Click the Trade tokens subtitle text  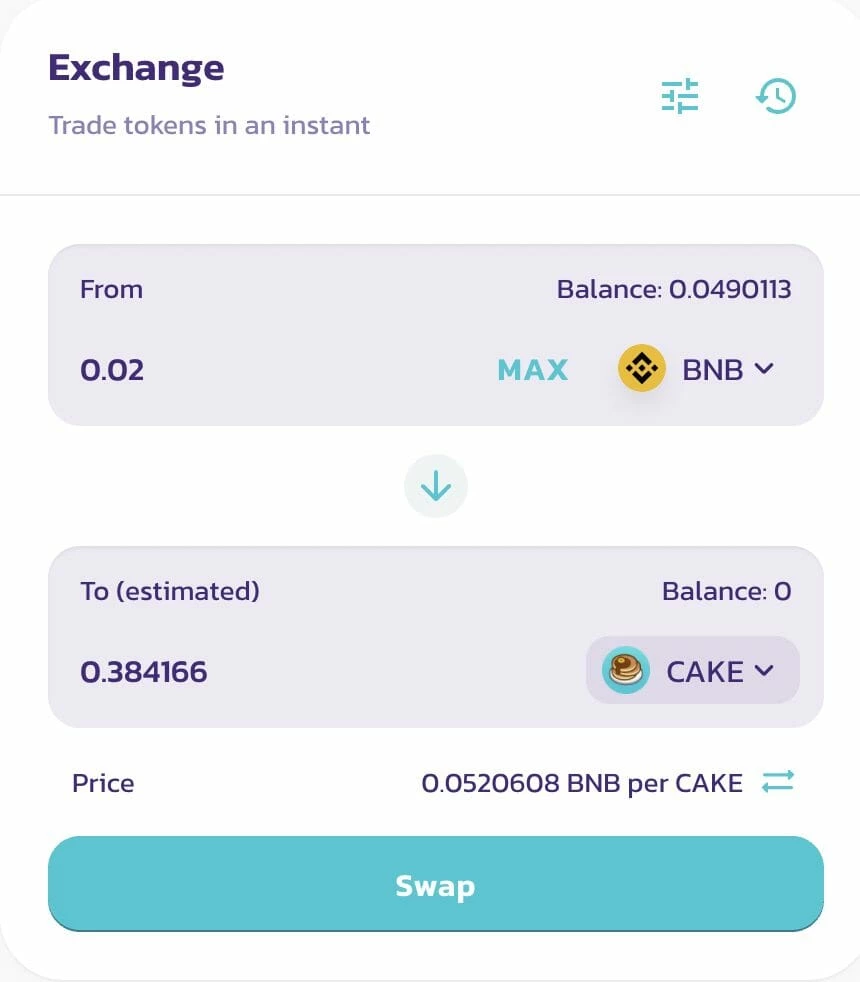pos(209,125)
